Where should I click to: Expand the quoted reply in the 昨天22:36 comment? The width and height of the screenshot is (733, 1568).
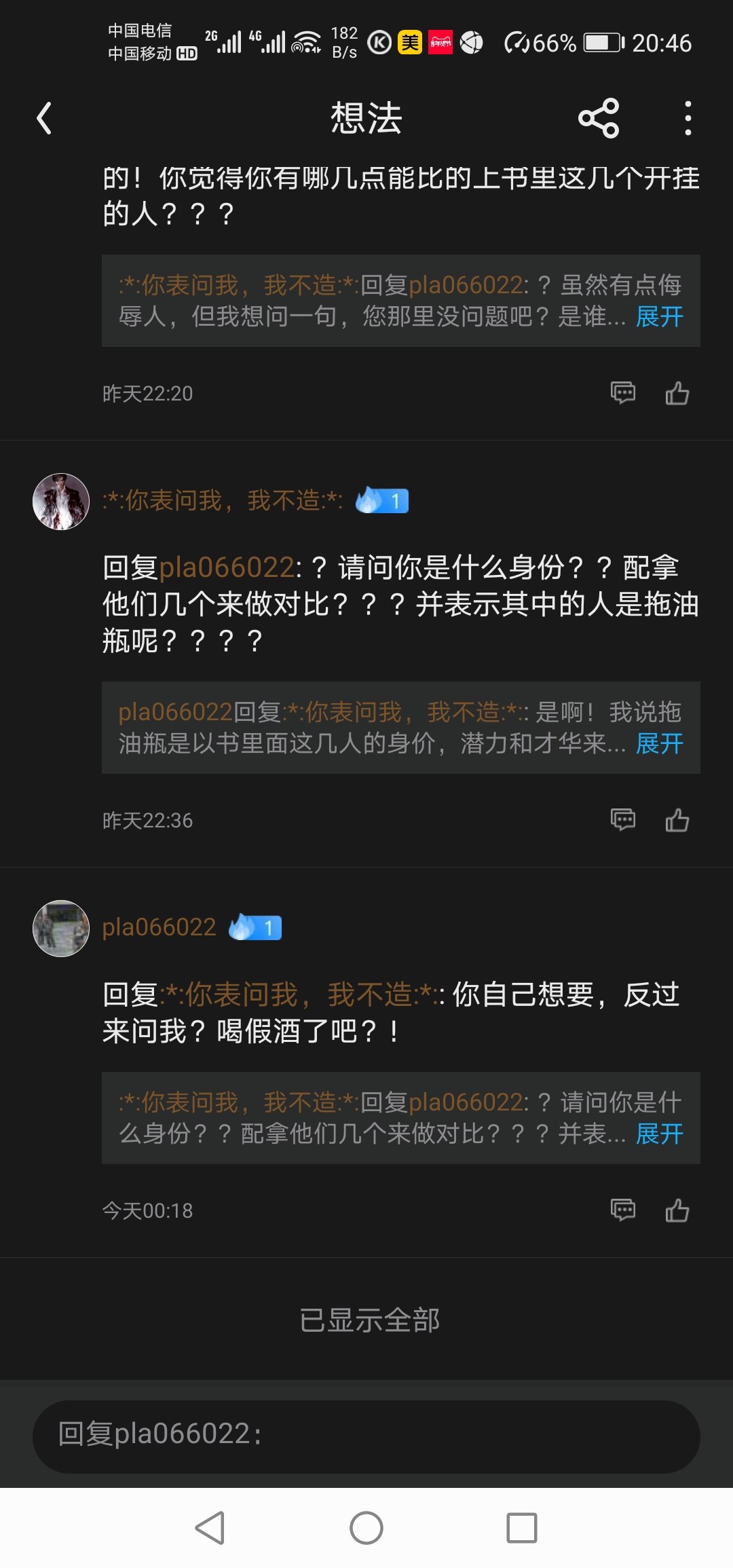coord(659,744)
